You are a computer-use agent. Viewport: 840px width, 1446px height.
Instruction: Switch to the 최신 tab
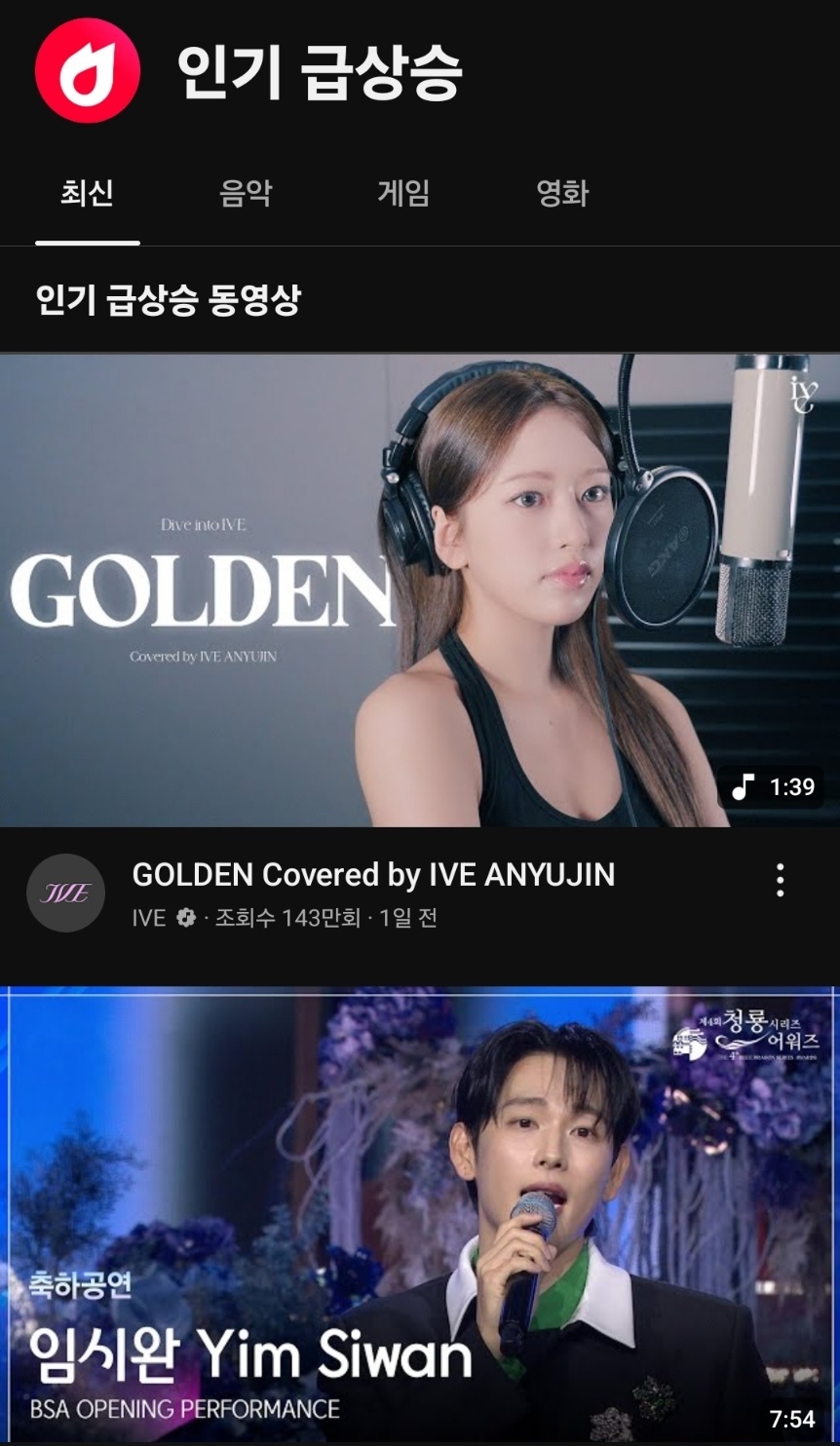point(87,194)
